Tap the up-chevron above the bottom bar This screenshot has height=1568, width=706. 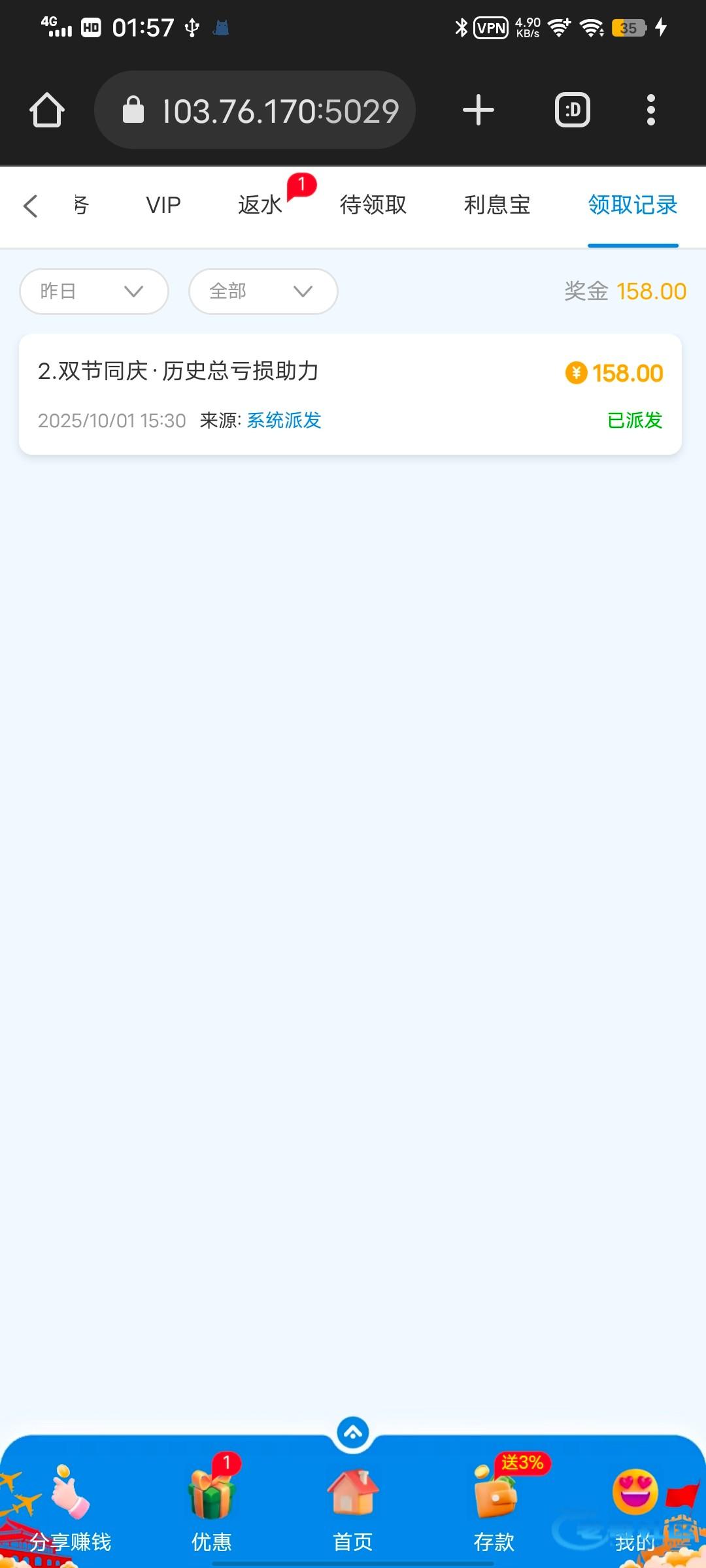coord(353,1433)
